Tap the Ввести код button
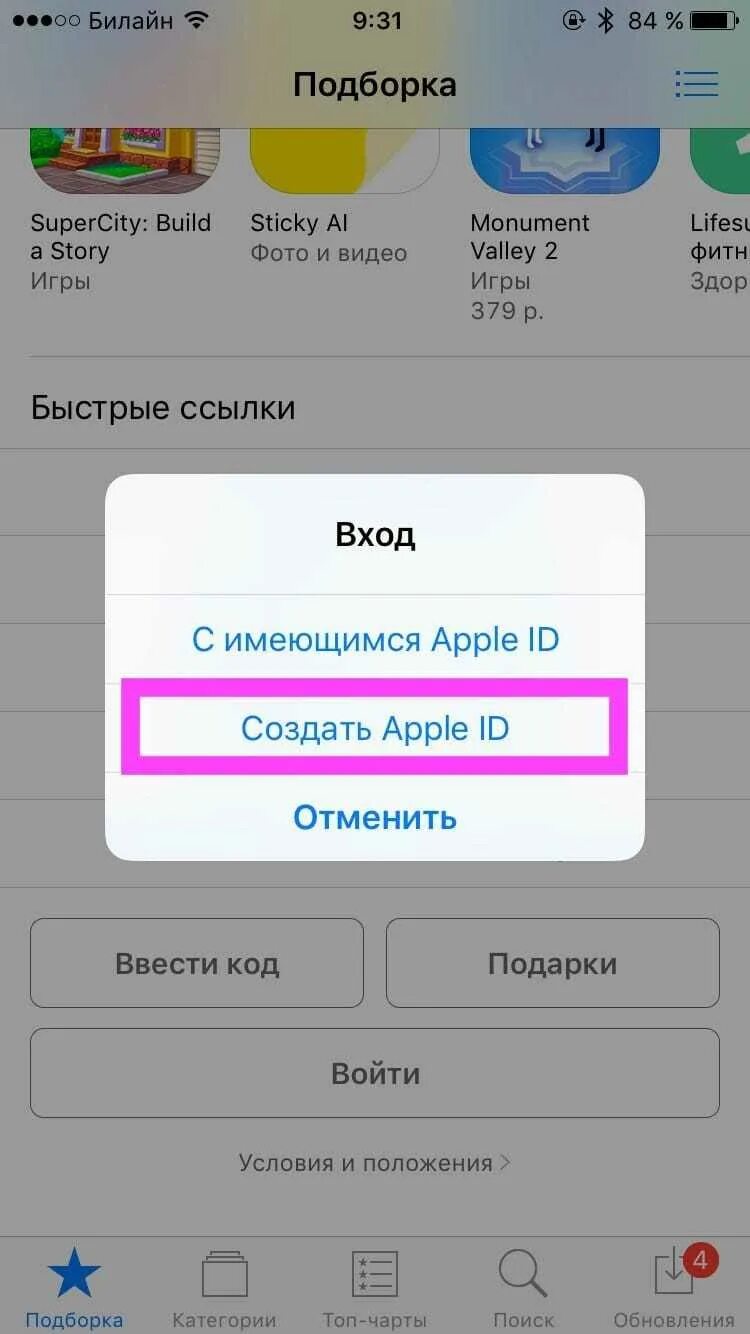This screenshot has height=1334, width=750. click(197, 964)
